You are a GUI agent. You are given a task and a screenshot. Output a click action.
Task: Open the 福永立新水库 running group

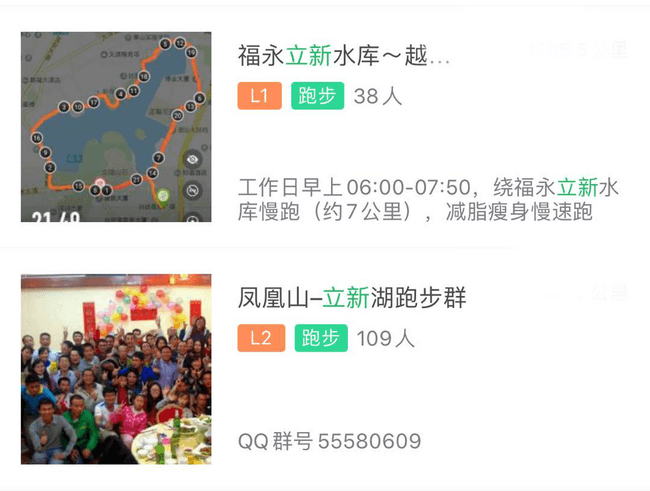tap(344, 56)
